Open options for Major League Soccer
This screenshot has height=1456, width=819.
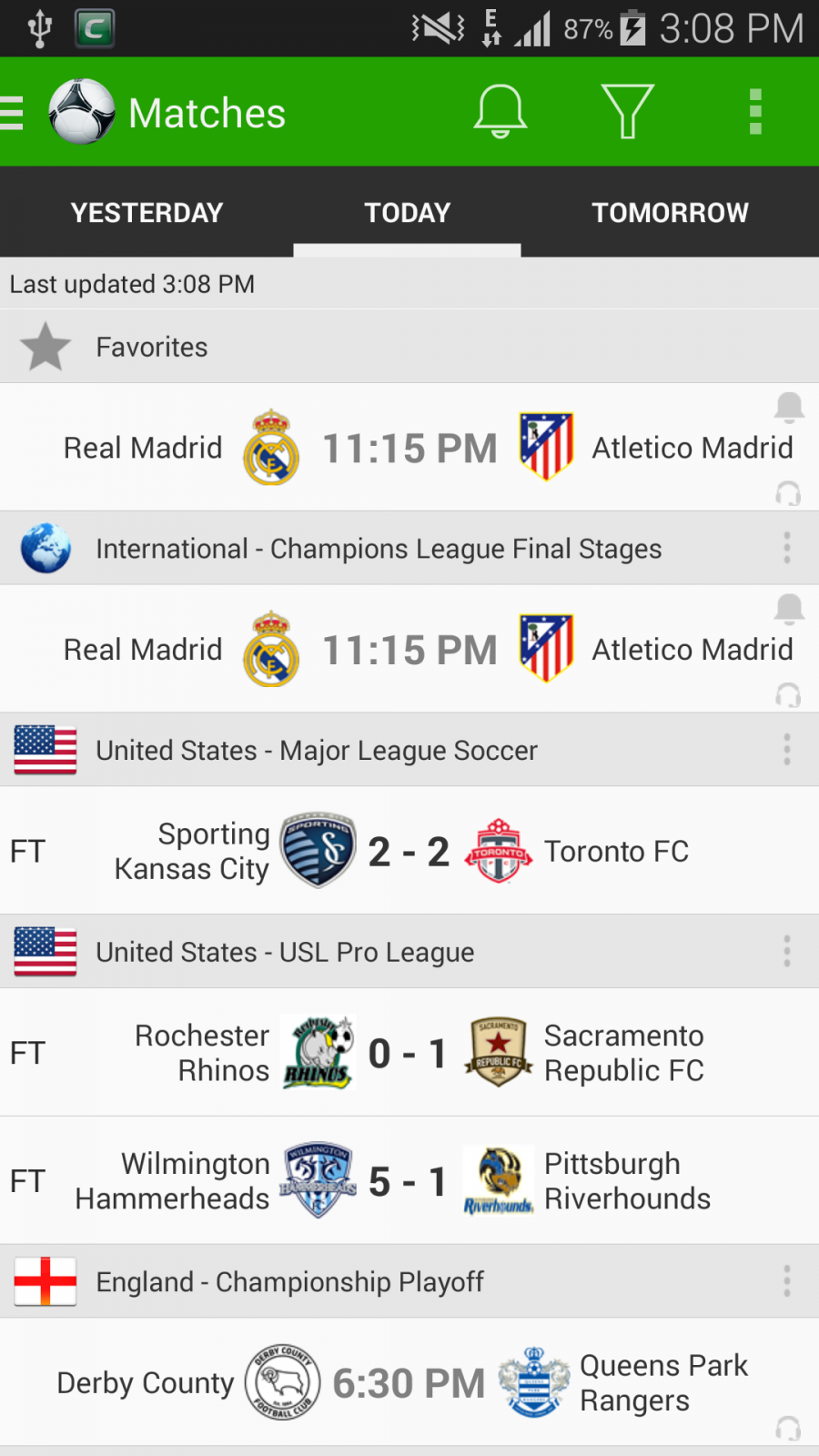coord(787,750)
